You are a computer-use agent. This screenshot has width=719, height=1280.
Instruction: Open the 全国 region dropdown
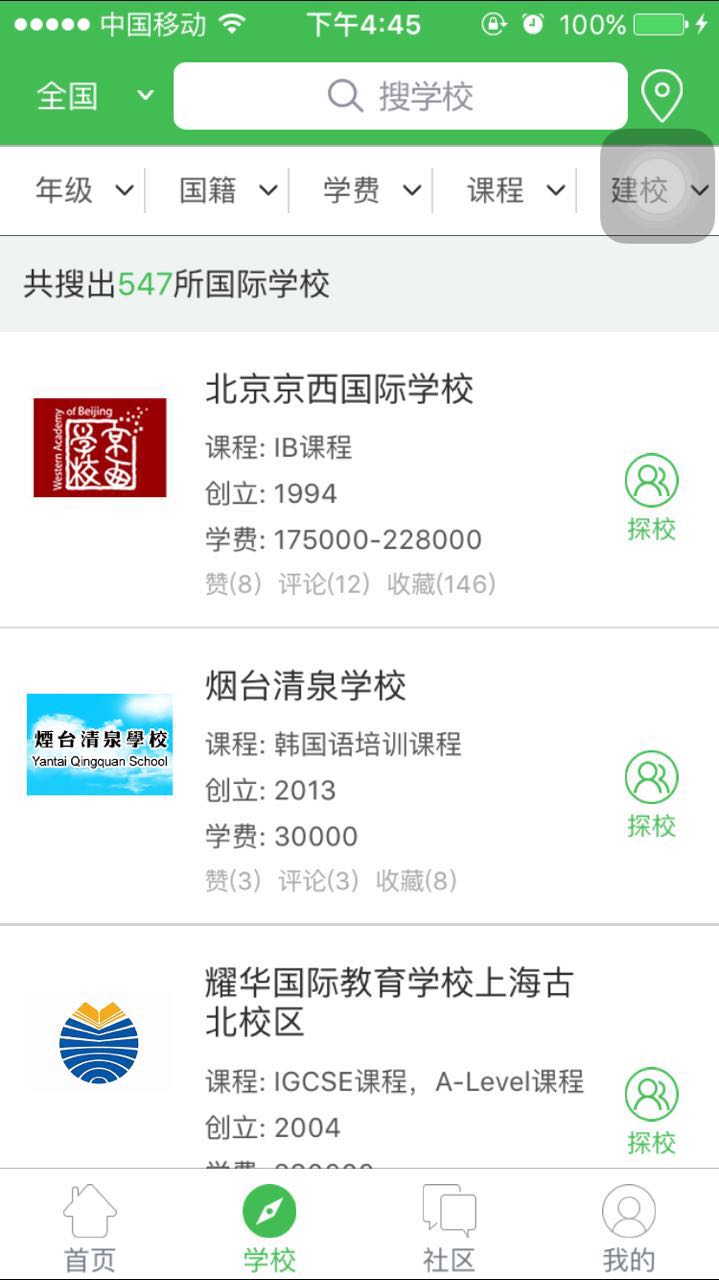pyautogui.click(x=95, y=96)
